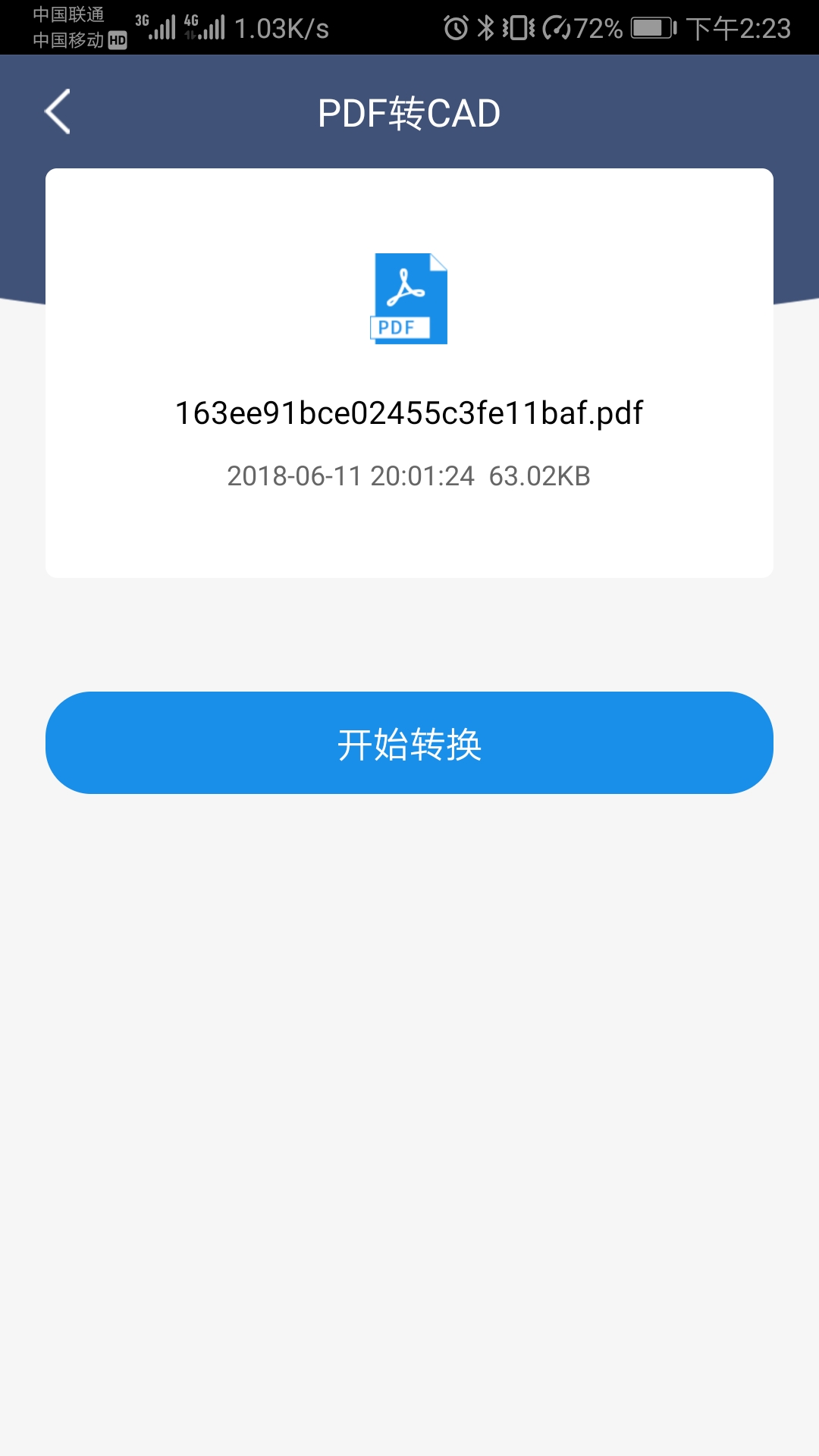Viewport: 819px width, 1456px height.
Task: Select the file date 2018-06-11 20:01:24
Action: coord(351,476)
